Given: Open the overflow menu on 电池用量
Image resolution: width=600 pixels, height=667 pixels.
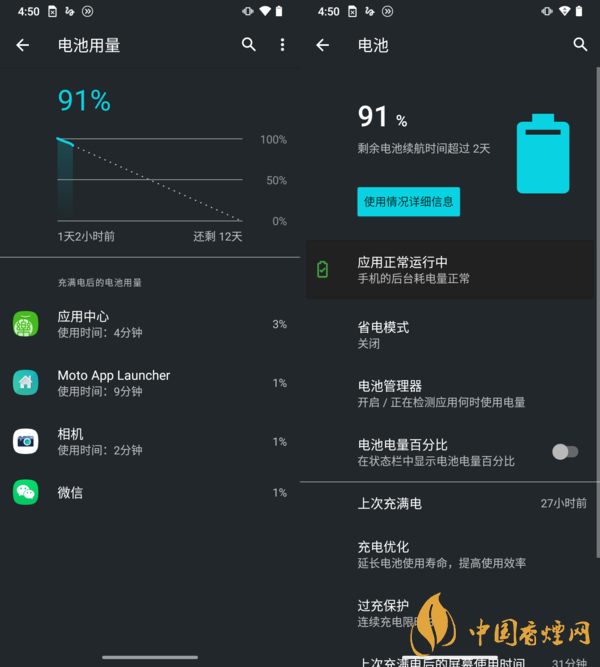Looking at the screenshot, I should (282, 45).
